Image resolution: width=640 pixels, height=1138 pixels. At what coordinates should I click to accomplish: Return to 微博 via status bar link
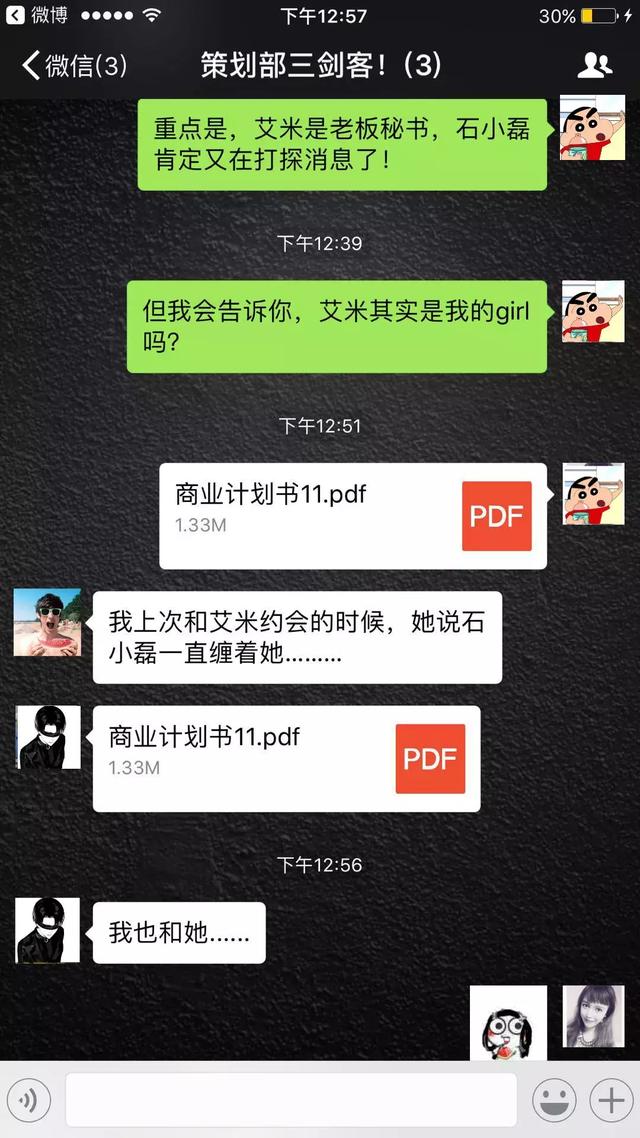pyautogui.click(x=37, y=16)
